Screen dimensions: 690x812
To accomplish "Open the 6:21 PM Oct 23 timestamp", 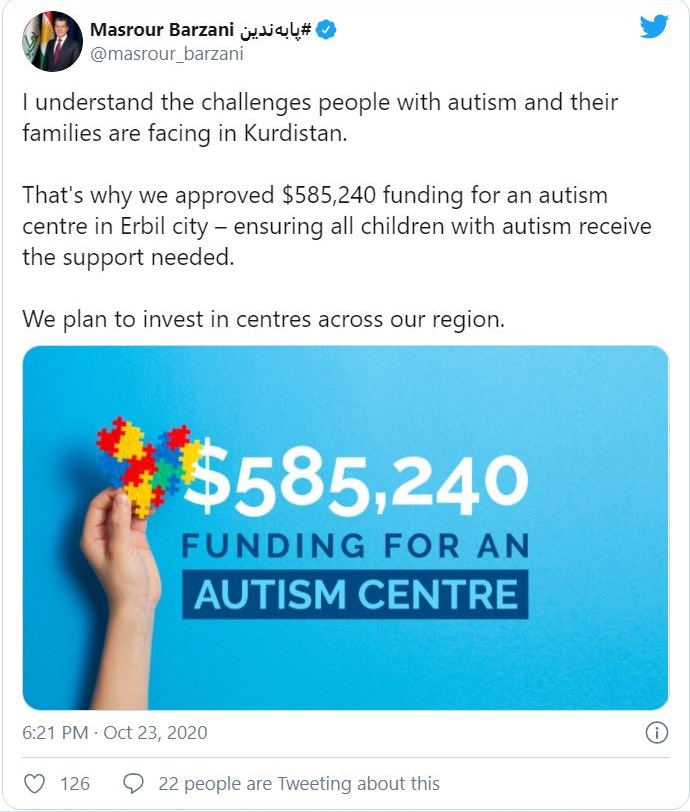I will click(115, 733).
